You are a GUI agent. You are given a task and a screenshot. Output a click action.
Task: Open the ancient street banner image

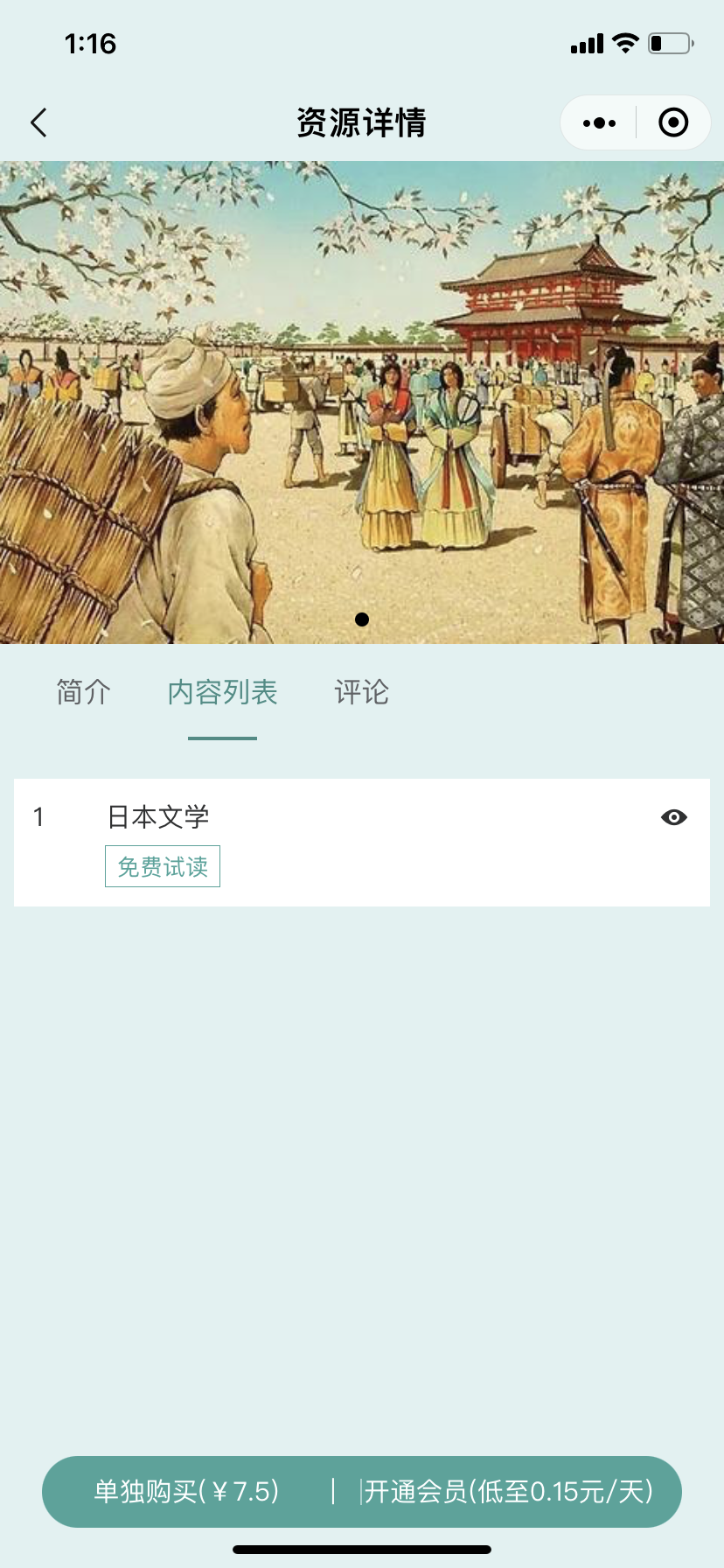362,402
